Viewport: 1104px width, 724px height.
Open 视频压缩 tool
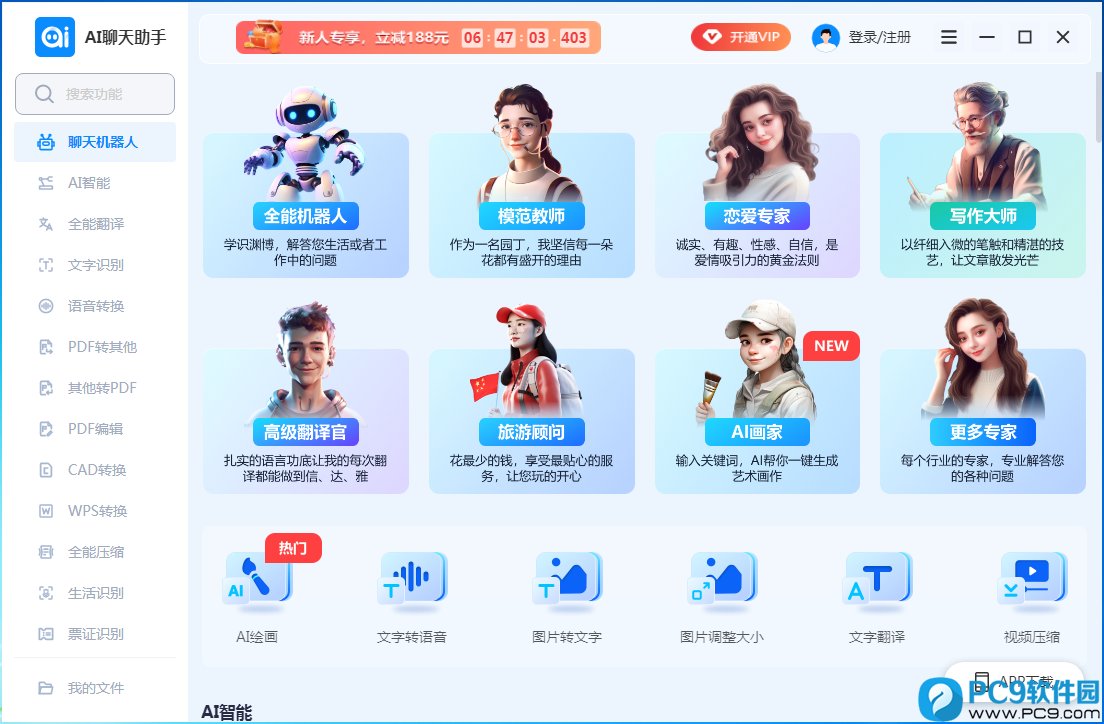[x=1031, y=595]
